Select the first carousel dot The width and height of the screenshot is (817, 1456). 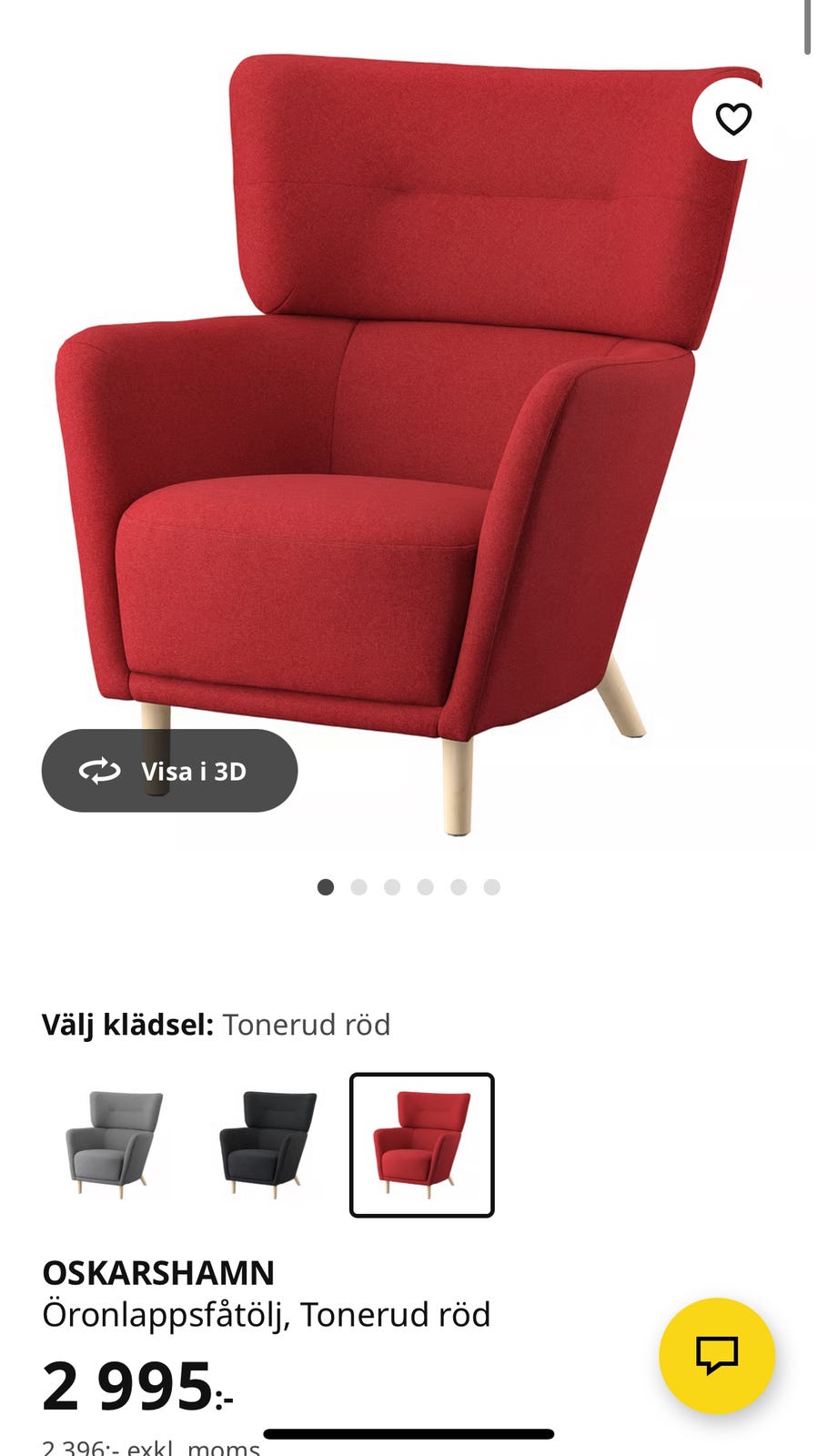[323, 884]
